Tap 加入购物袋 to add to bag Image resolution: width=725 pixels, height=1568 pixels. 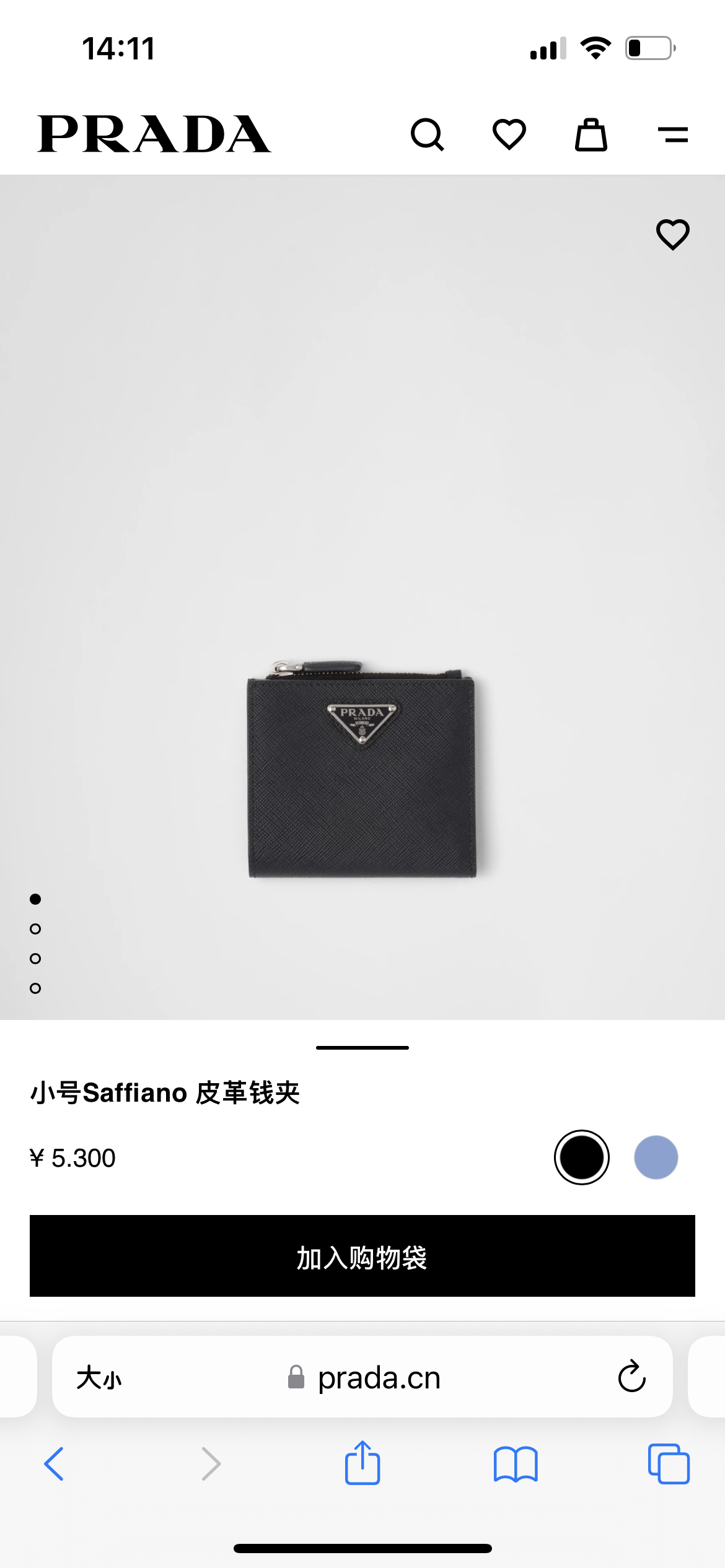[x=362, y=1256]
